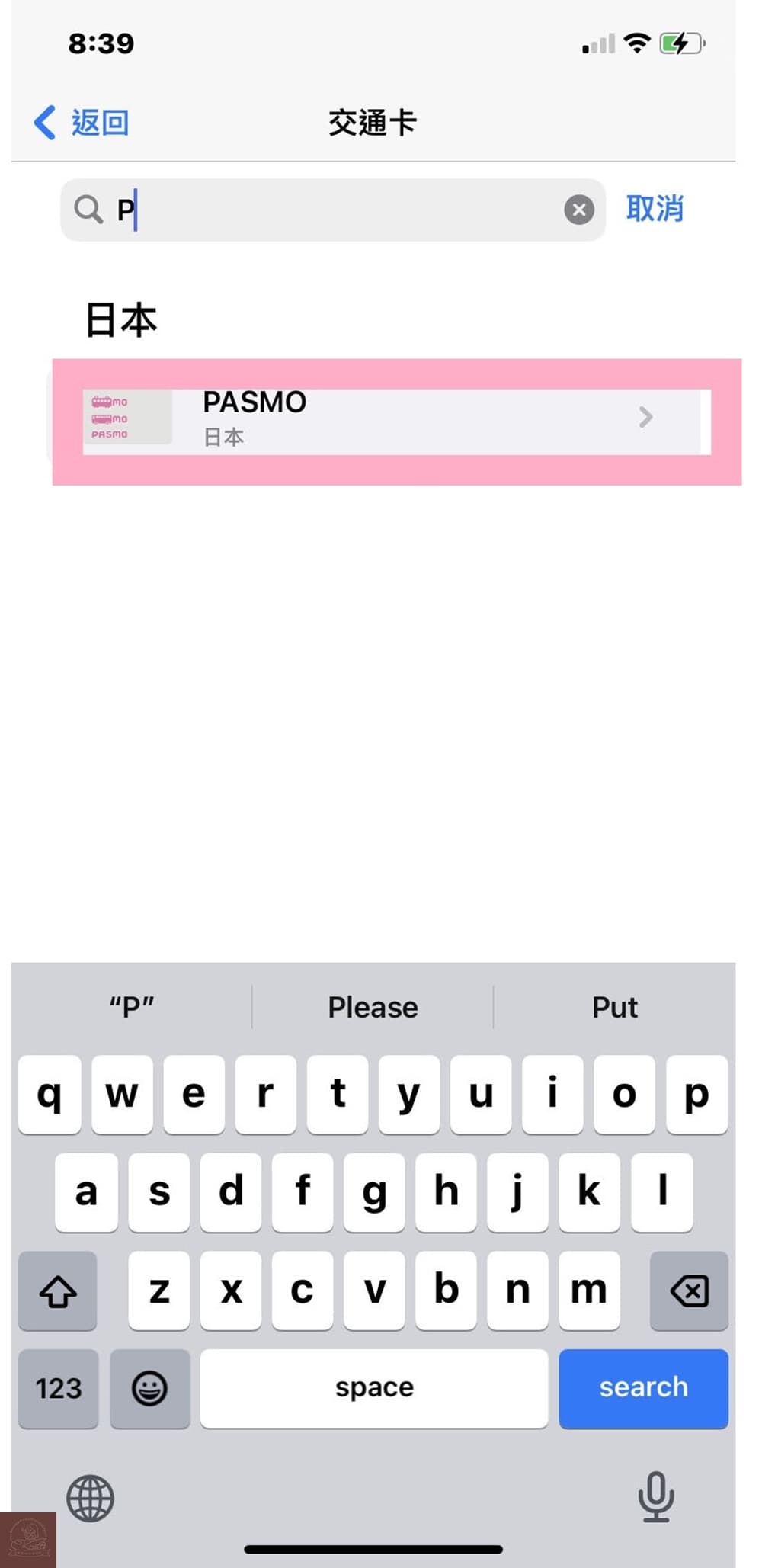Start dictation with the microphone
The image size is (762, 1568).
[x=655, y=1496]
